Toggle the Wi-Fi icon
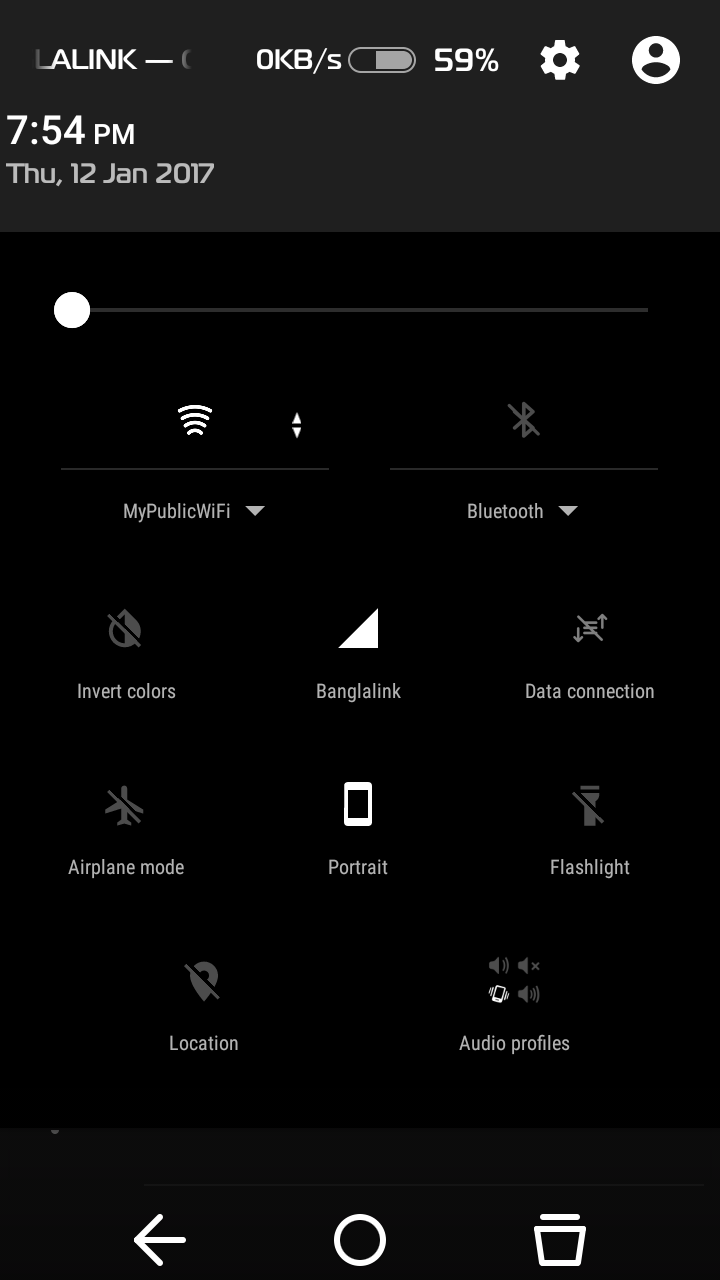Image resolution: width=720 pixels, height=1280 pixels. (195, 421)
